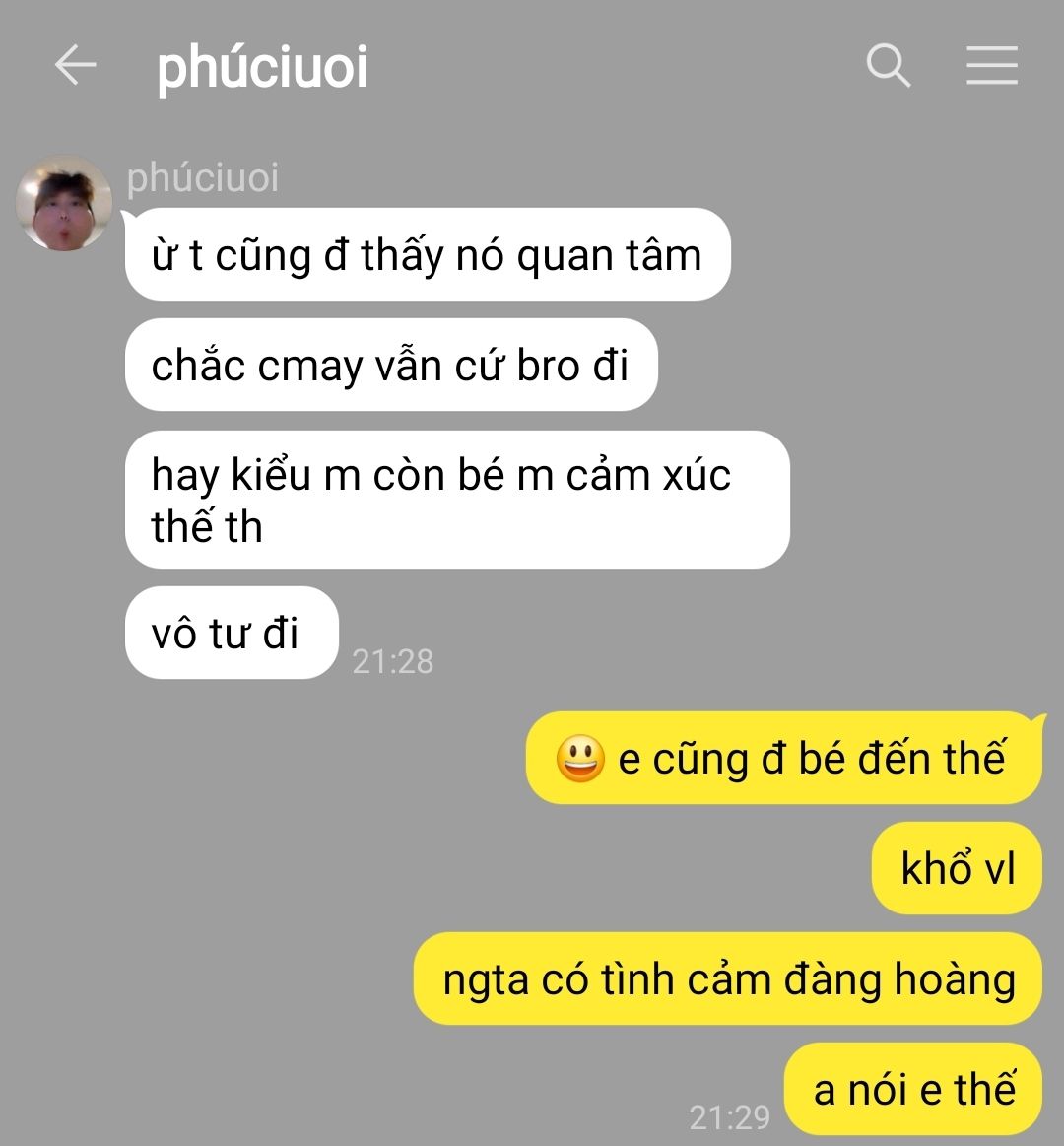Open the chat menu
1064x1146 pixels.
pyautogui.click(x=991, y=66)
